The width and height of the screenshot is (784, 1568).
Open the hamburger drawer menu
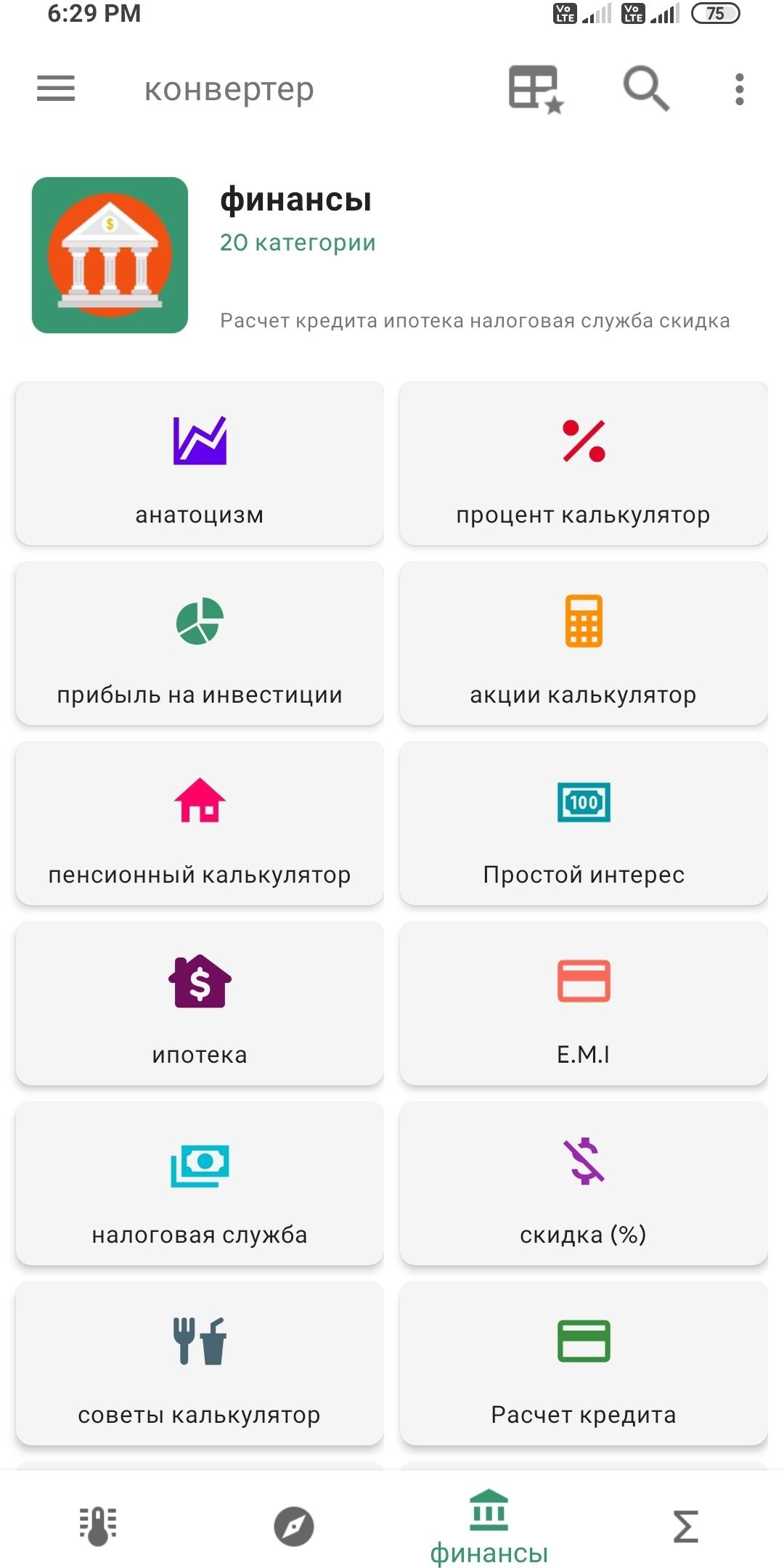56,89
